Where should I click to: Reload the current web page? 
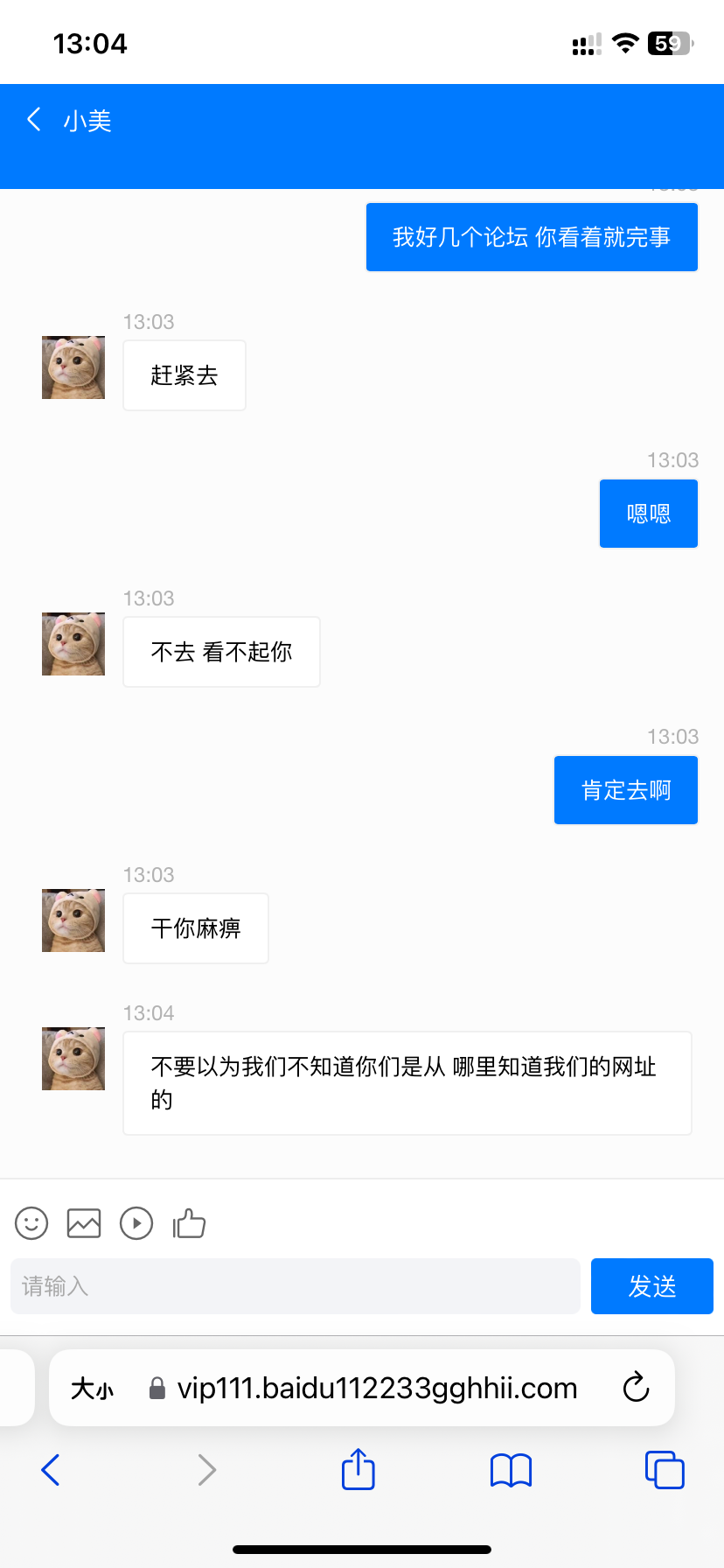636,1388
